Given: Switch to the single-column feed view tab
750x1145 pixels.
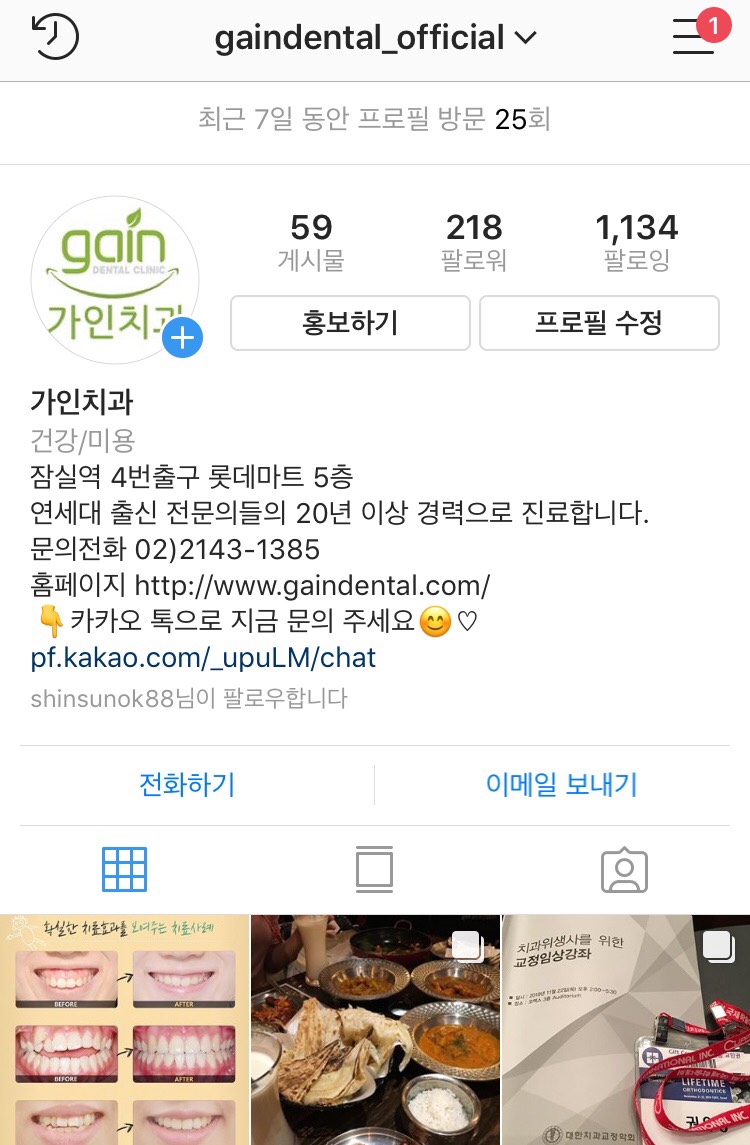Looking at the screenshot, I should [374, 870].
